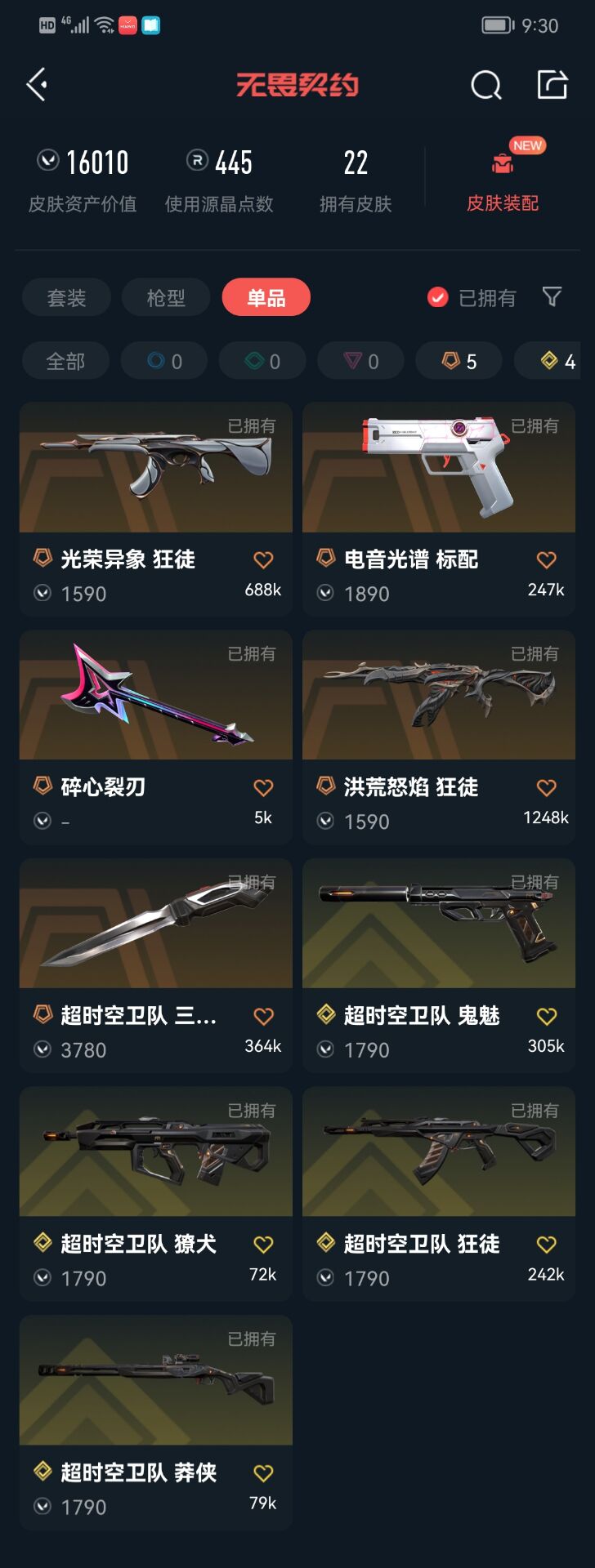Viewport: 595px width, 1568px height.
Task: Switch to the 枪型 tab
Action: tap(166, 298)
